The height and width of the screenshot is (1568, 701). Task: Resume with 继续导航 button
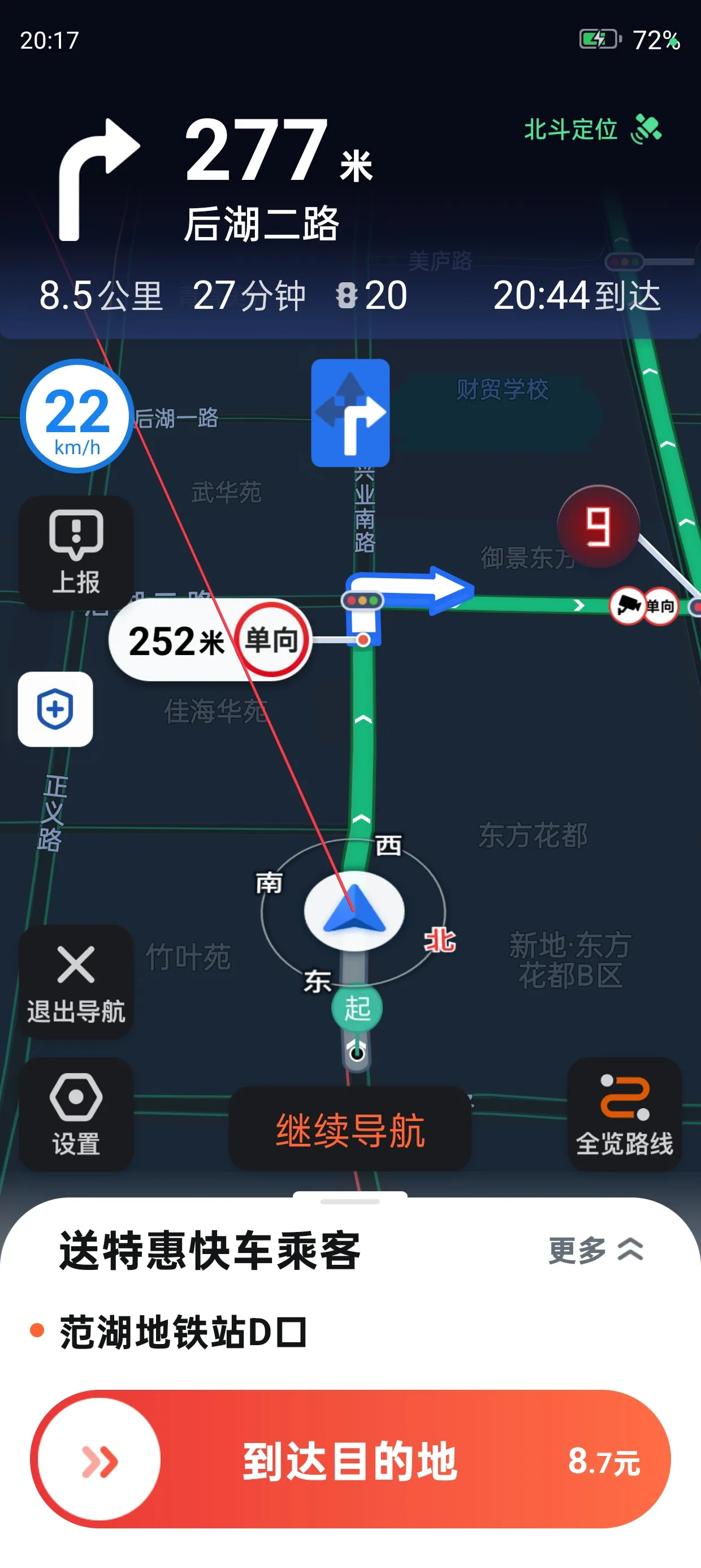coord(350,1130)
